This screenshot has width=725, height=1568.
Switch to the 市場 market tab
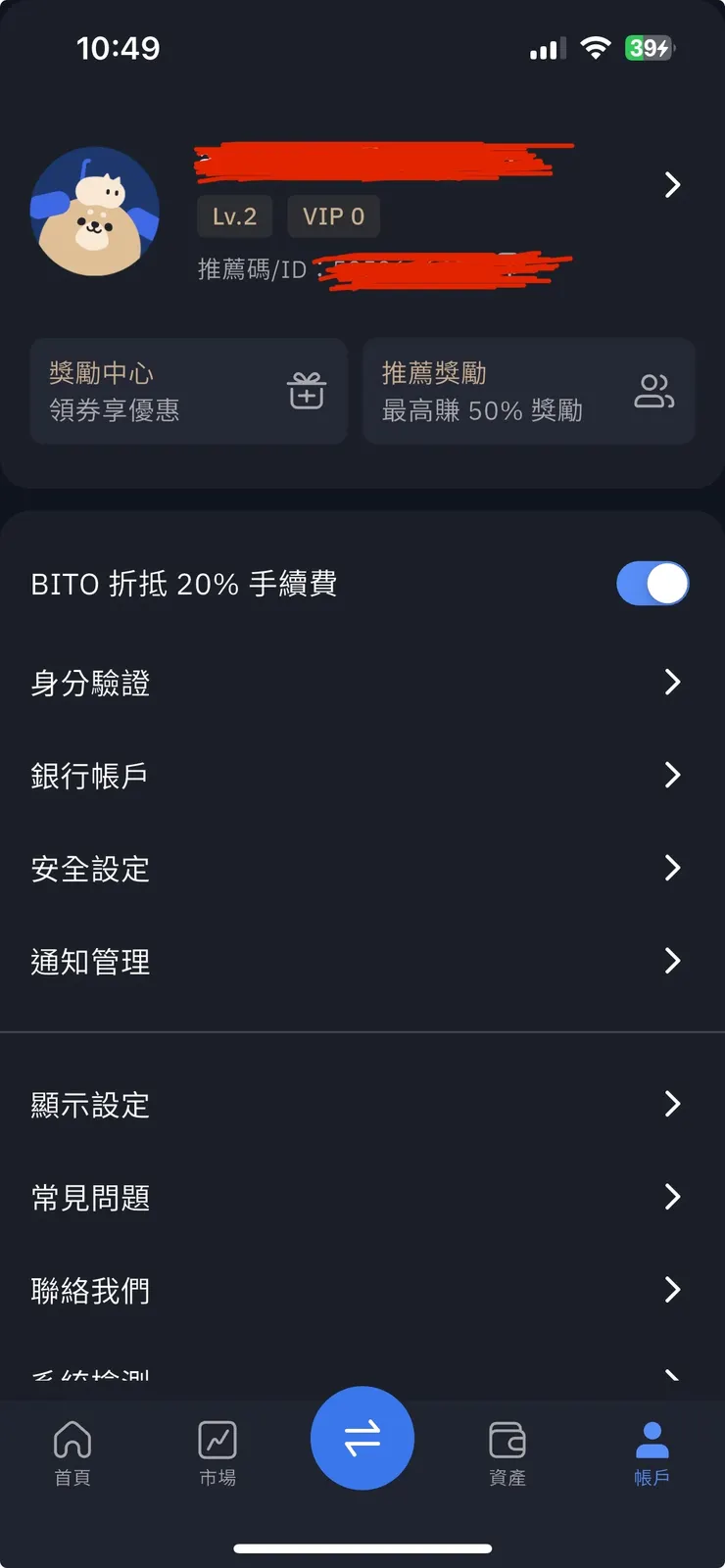(x=217, y=1453)
